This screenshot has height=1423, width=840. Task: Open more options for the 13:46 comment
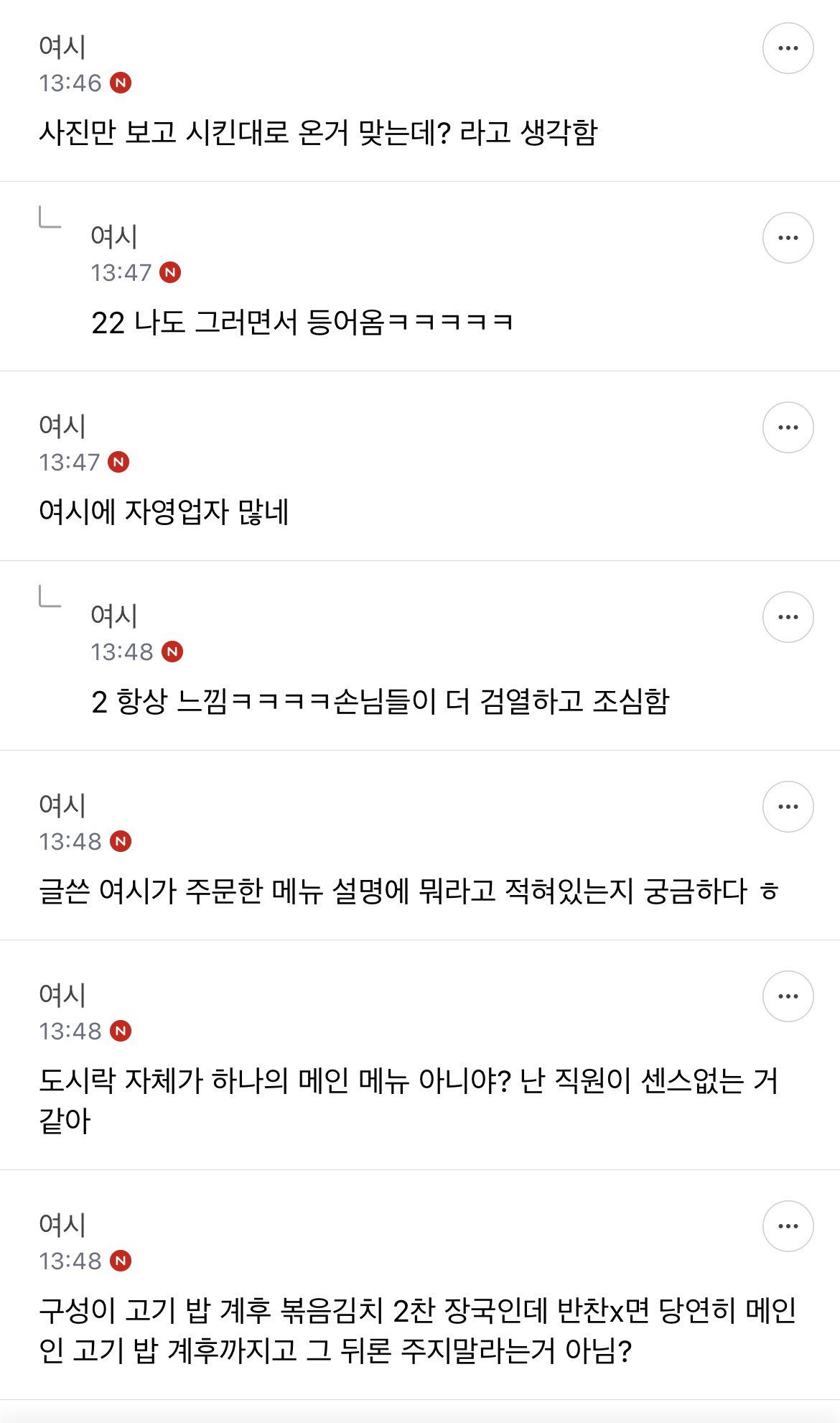click(788, 48)
